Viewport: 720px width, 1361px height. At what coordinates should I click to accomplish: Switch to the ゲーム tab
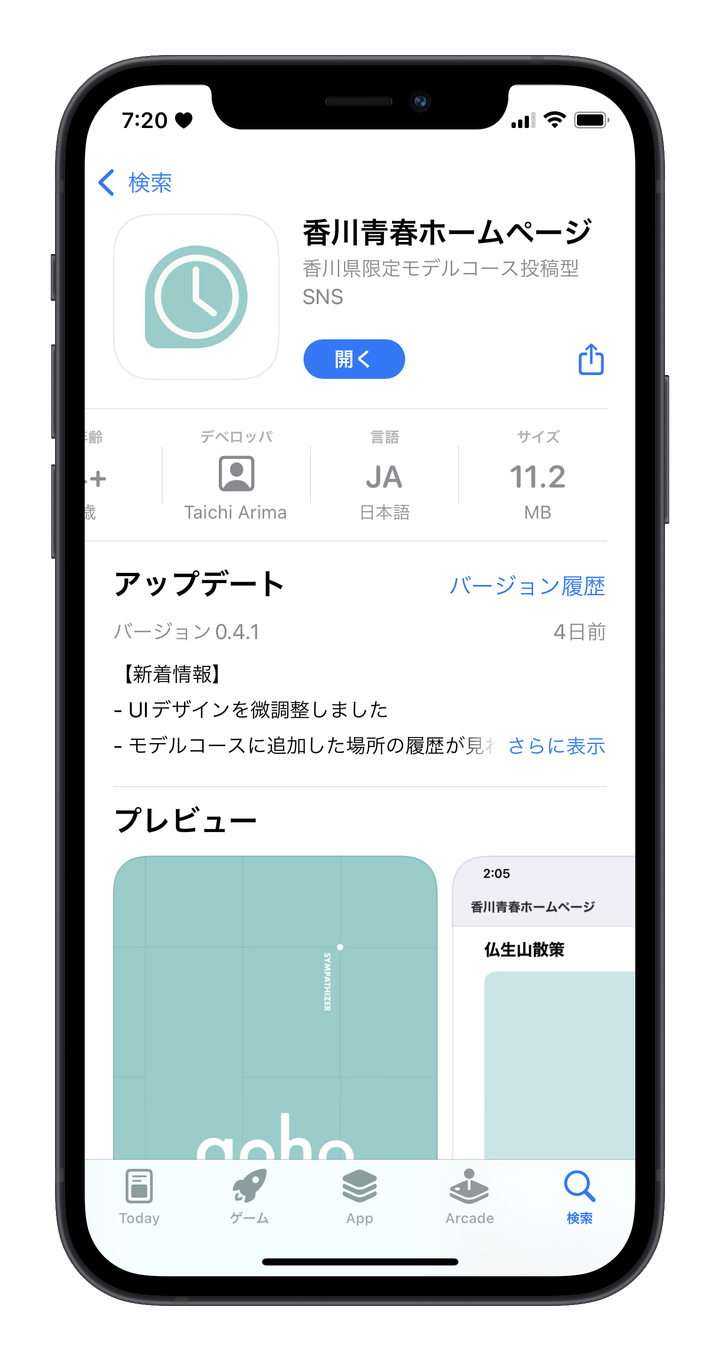pyautogui.click(x=249, y=1197)
